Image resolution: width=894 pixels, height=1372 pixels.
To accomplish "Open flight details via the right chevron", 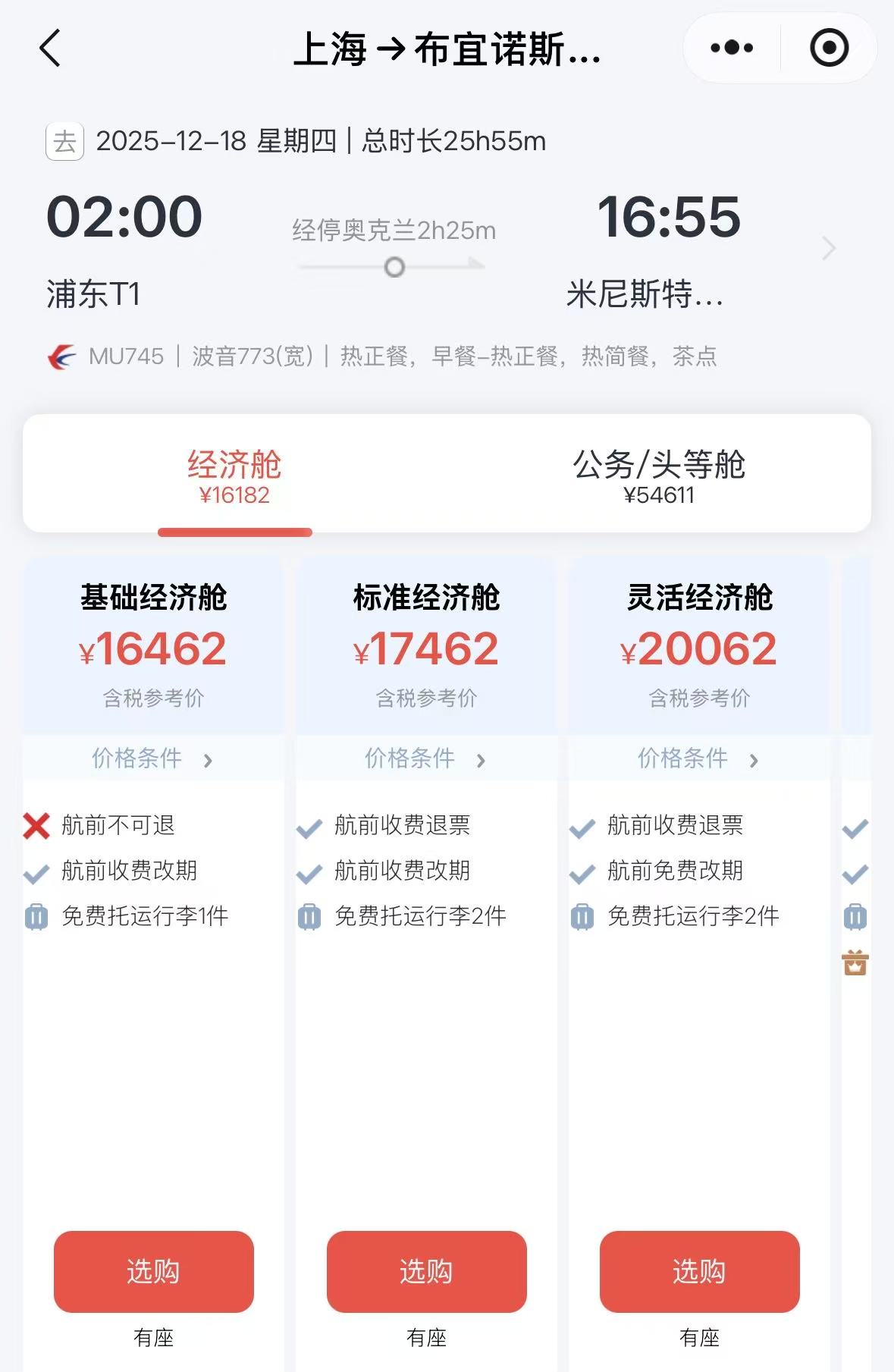I will [x=829, y=249].
